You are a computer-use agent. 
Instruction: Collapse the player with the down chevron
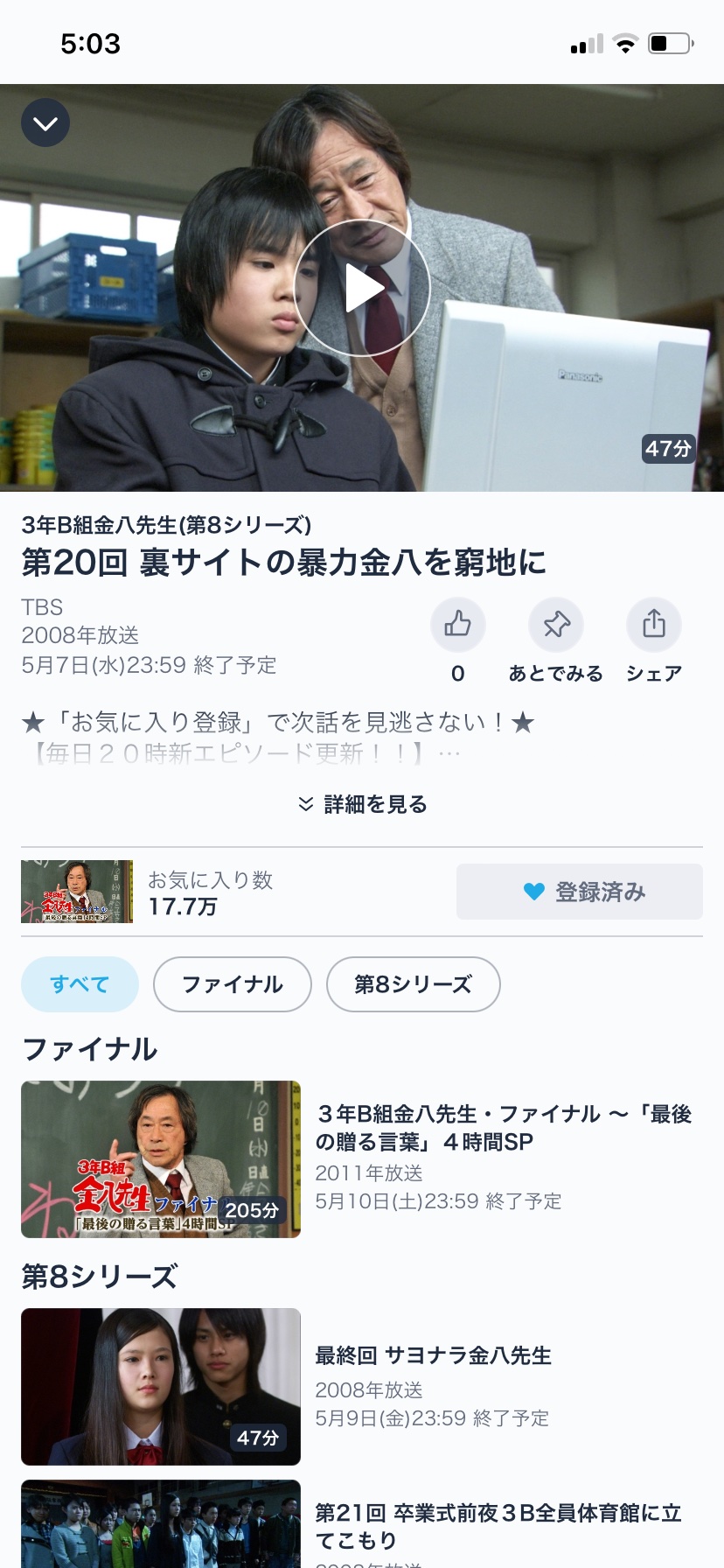click(45, 122)
